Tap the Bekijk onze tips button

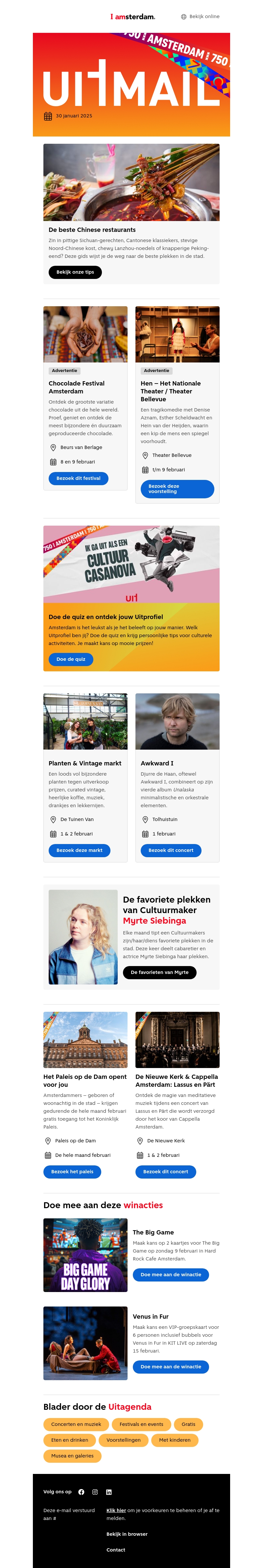(x=75, y=272)
